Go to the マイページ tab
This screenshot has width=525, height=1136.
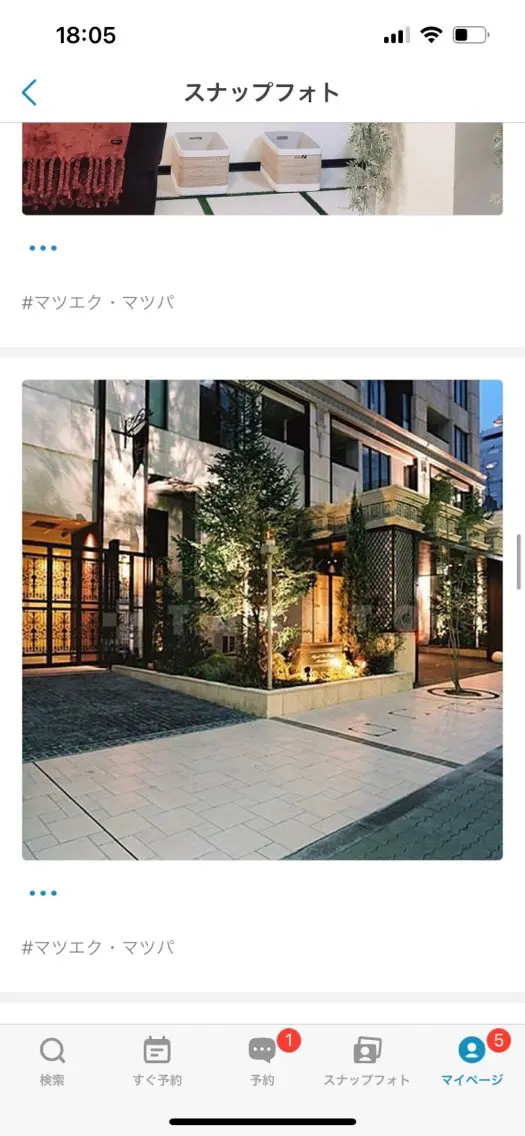(472, 1062)
